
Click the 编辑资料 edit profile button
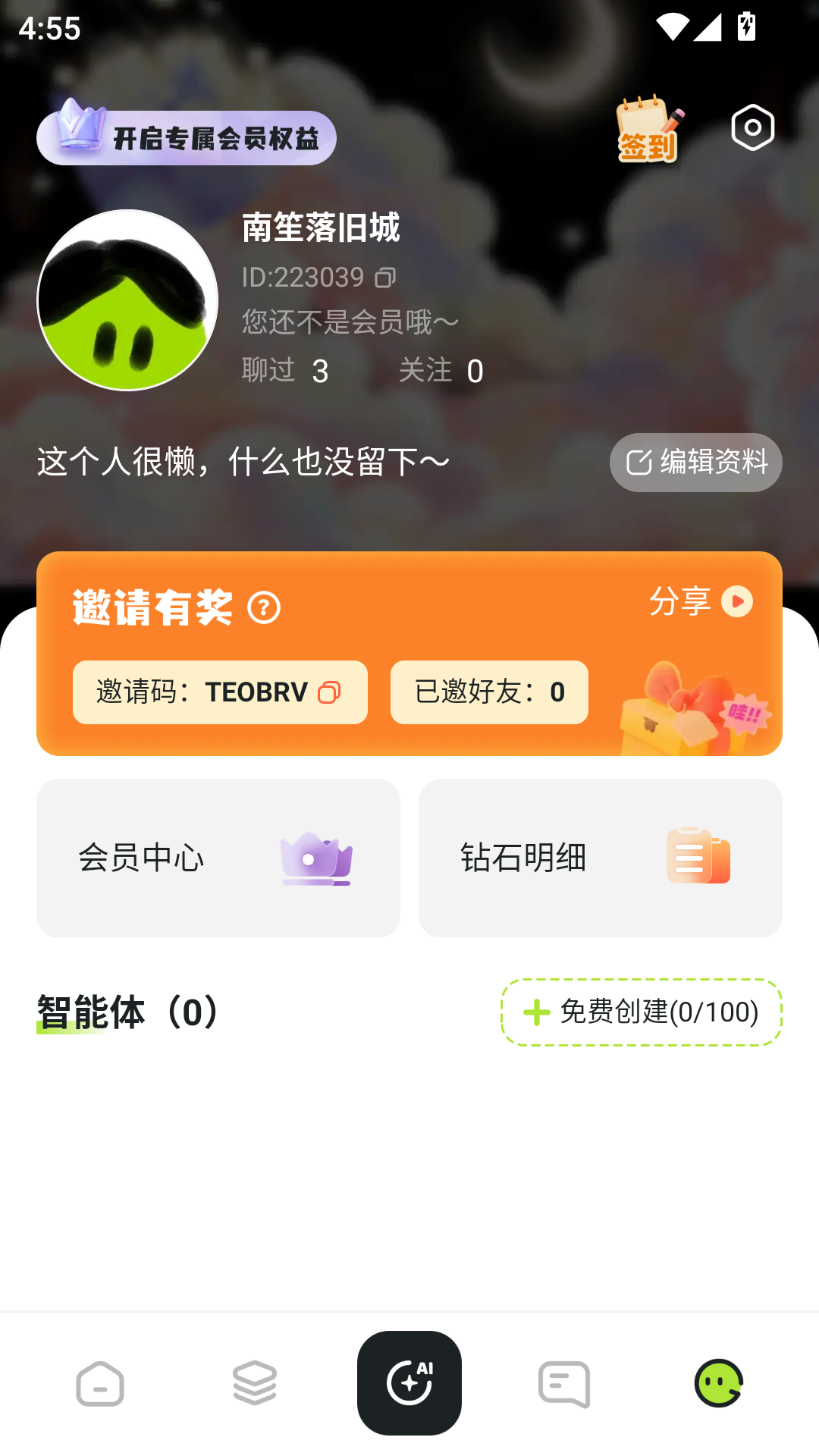[695, 462]
